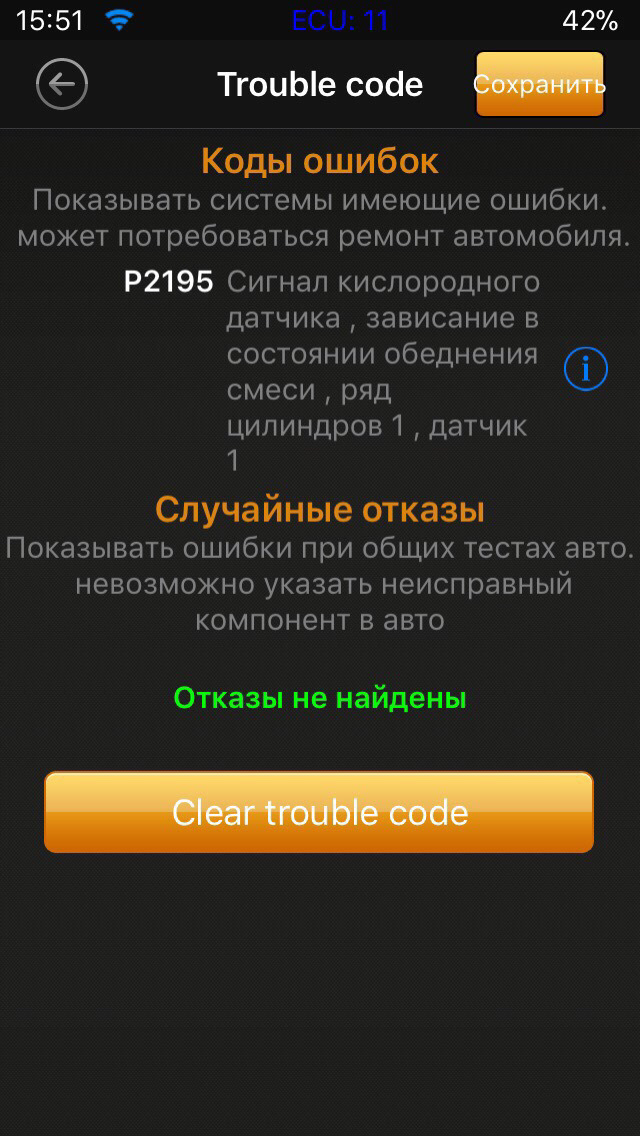Tap Clear trouble code button
This screenshot has height=1136, width=640.
[x=319, y=811]
